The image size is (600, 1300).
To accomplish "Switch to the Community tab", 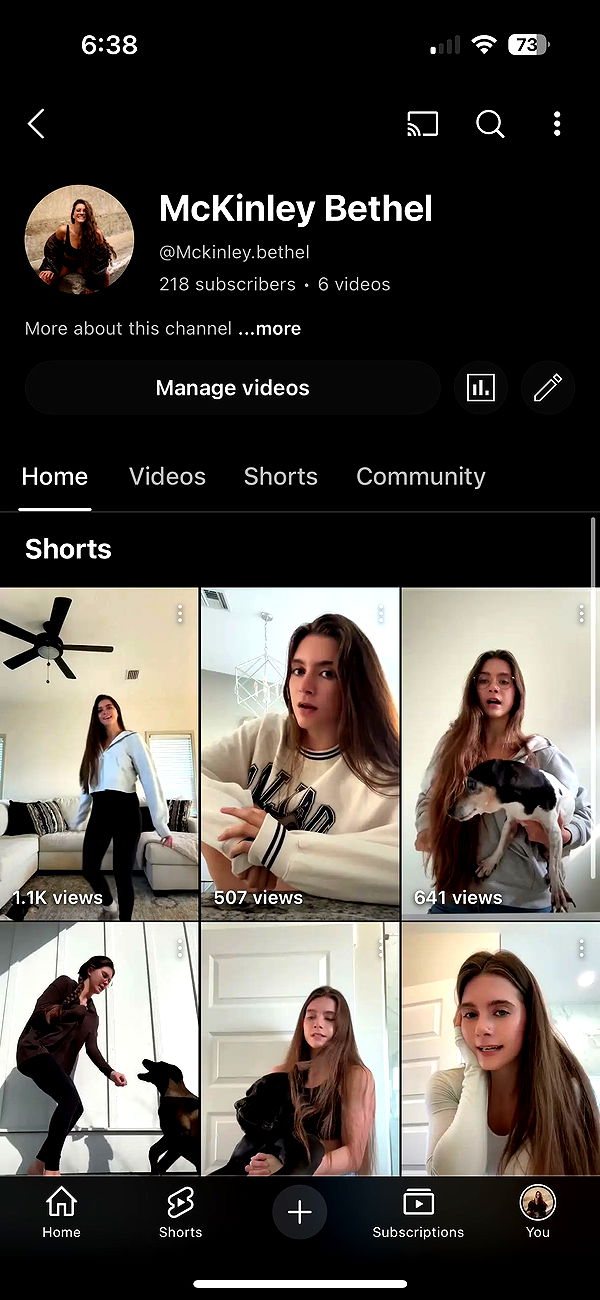I will pyautogui.click(x=420, y=476).
